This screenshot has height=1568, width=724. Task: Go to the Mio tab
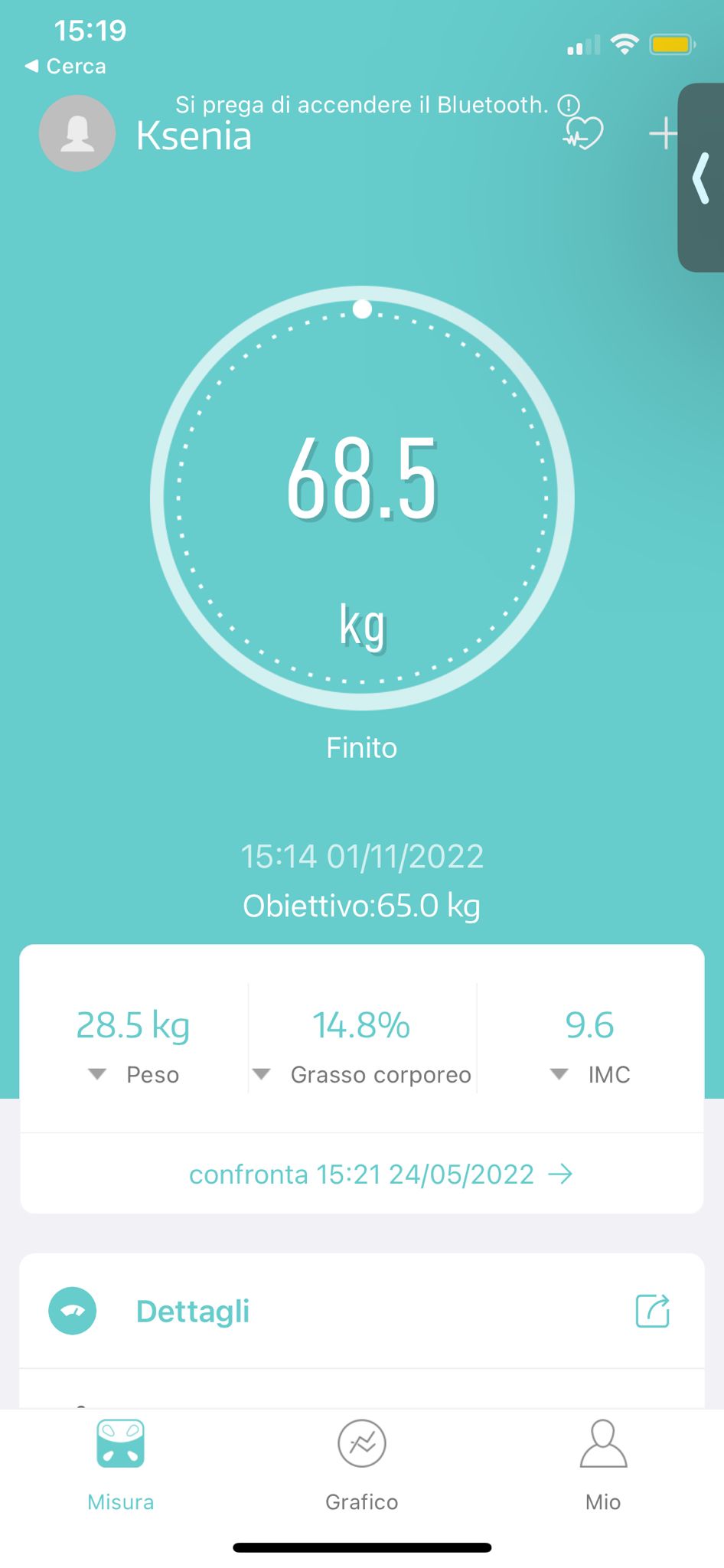[603, 1464]
